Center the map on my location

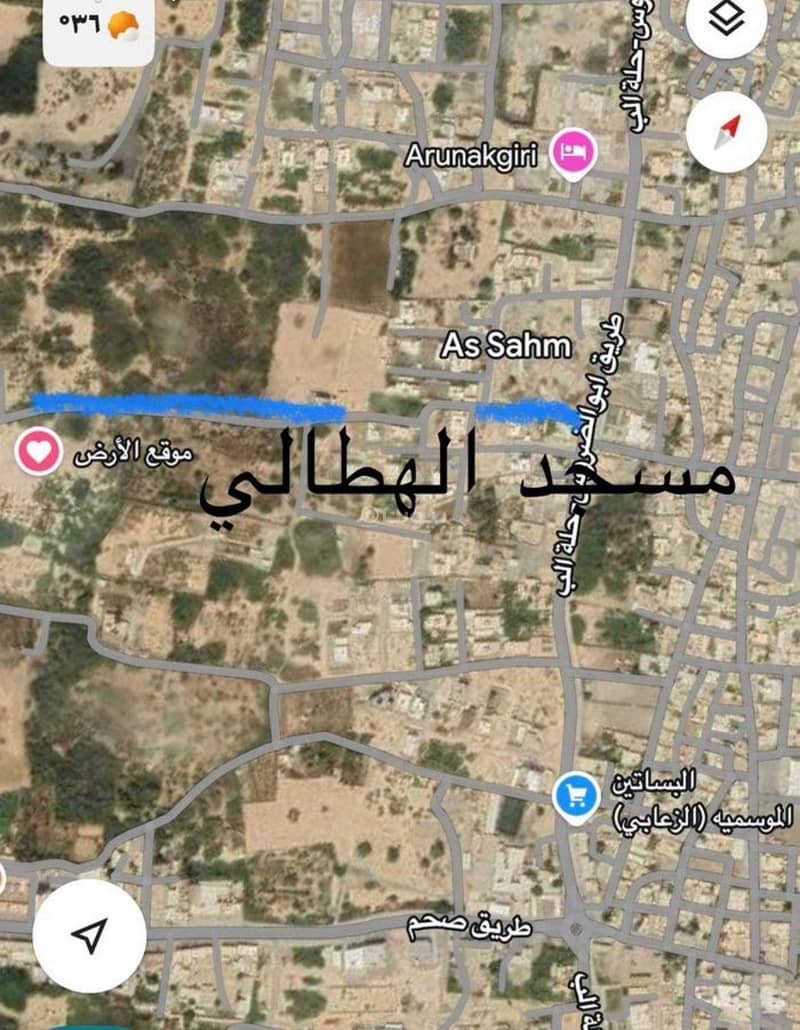89,936
